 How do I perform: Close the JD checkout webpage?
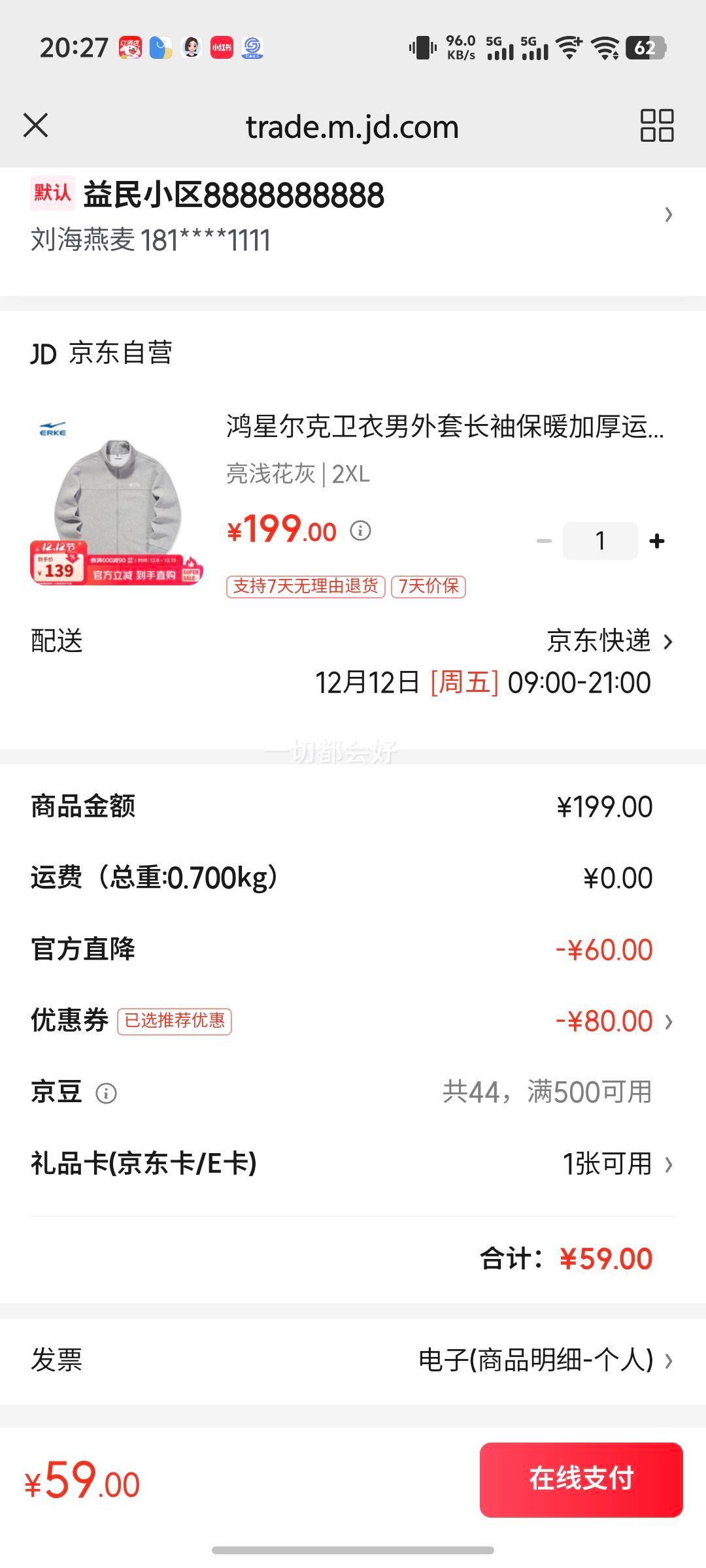pyautogui.click(x=36, y=125)
